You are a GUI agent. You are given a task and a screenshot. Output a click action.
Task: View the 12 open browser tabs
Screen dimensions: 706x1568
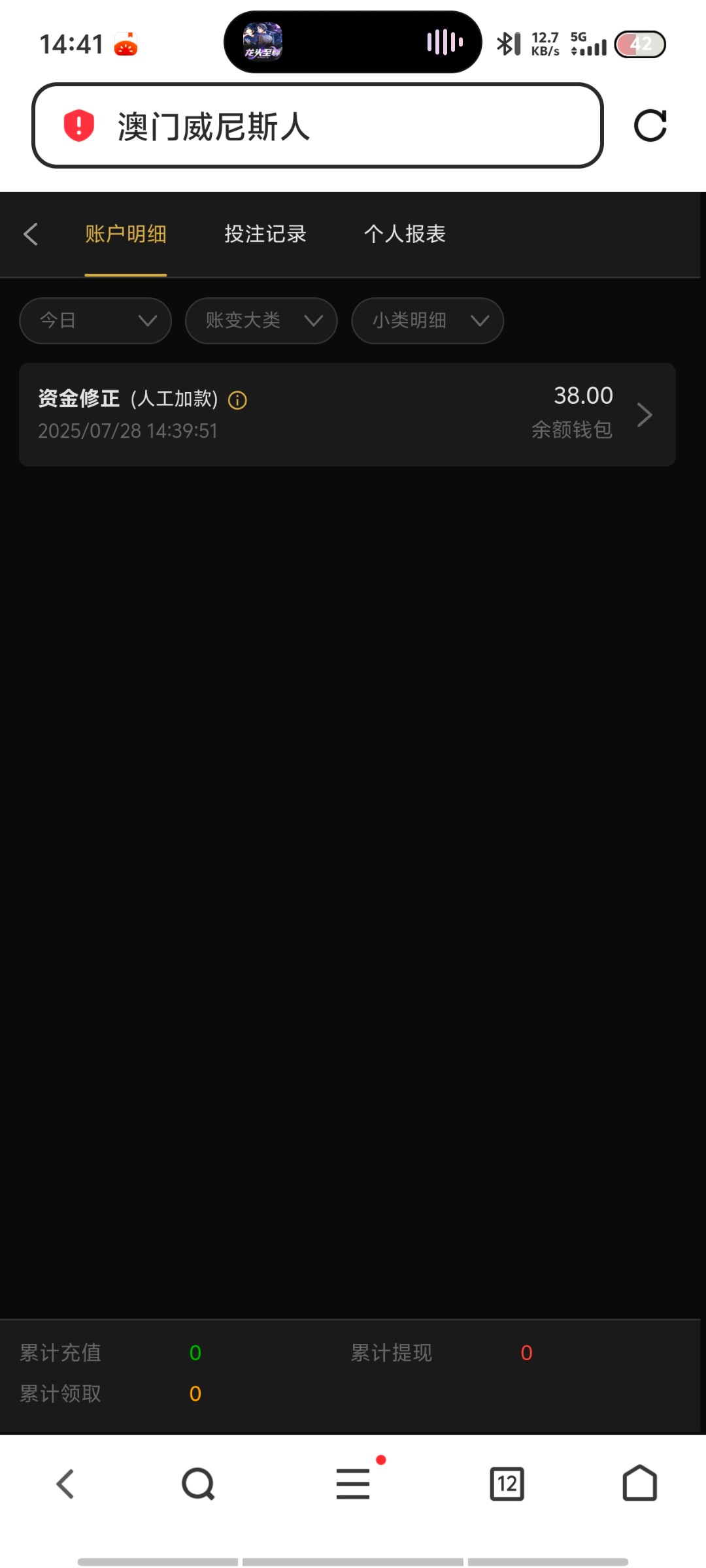coord(507,1484)
